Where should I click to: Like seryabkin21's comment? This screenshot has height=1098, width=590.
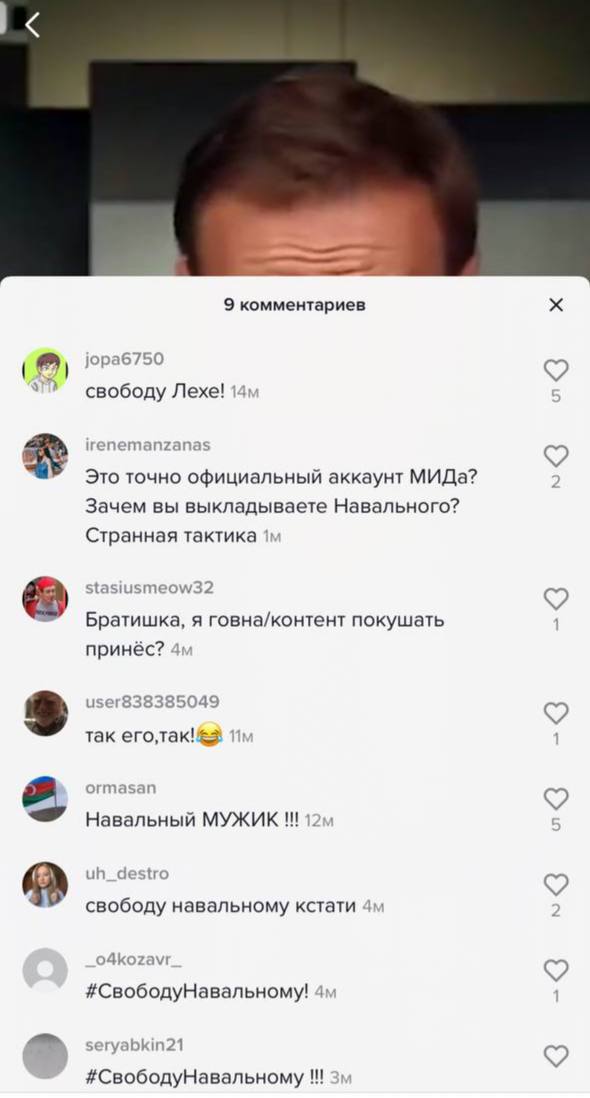[556, 1056]
